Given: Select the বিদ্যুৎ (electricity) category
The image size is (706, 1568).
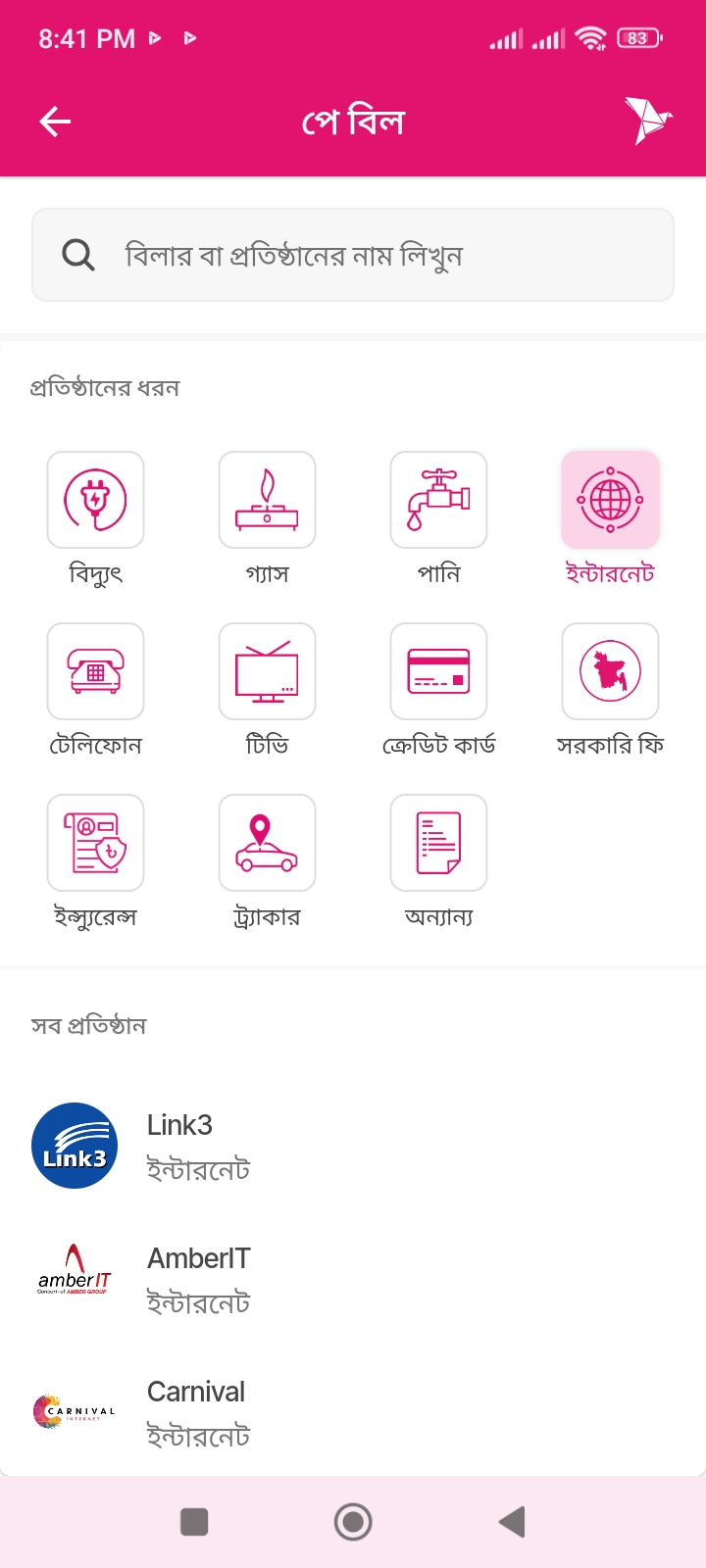Looking at the screenshot, I should click(x=95, y=500).
